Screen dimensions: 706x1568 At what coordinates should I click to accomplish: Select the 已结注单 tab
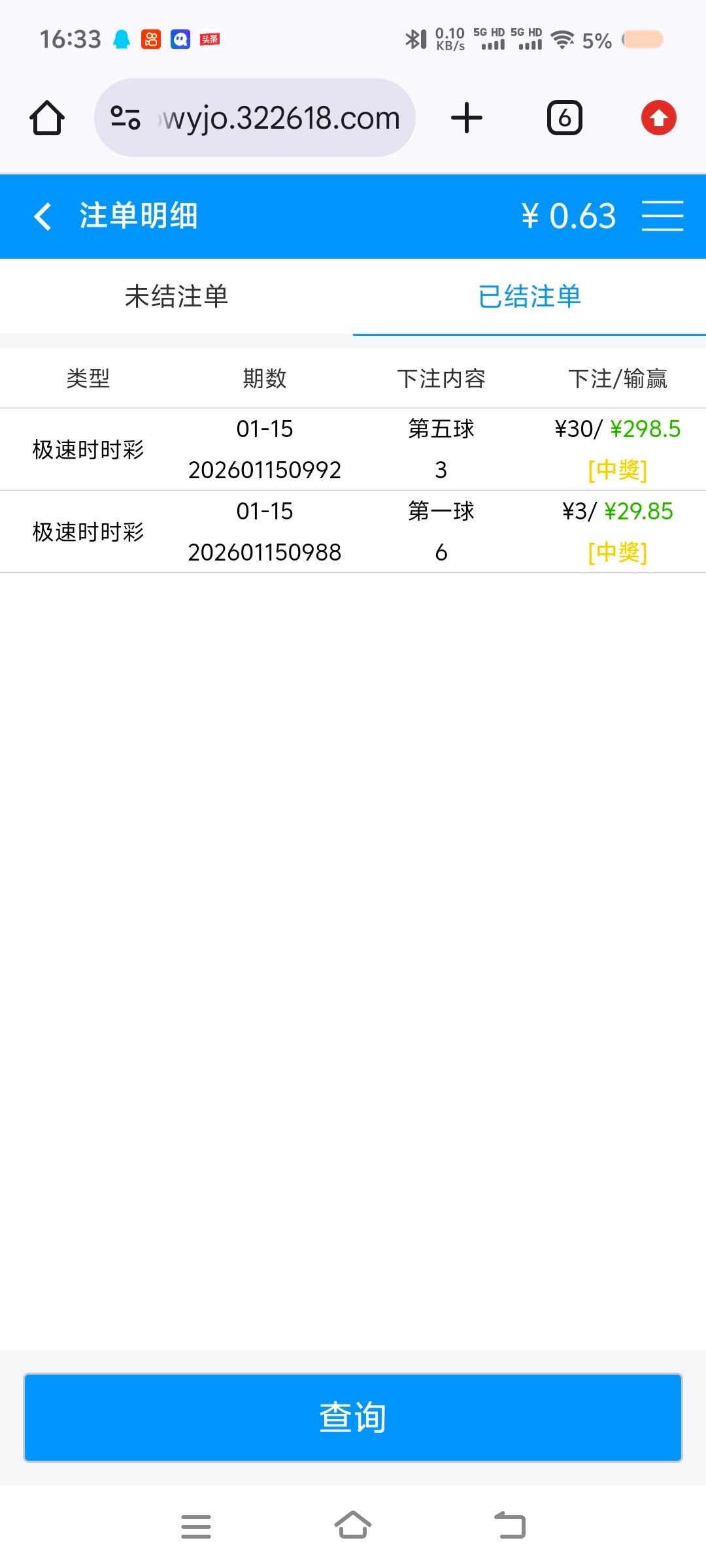point(529,297)
